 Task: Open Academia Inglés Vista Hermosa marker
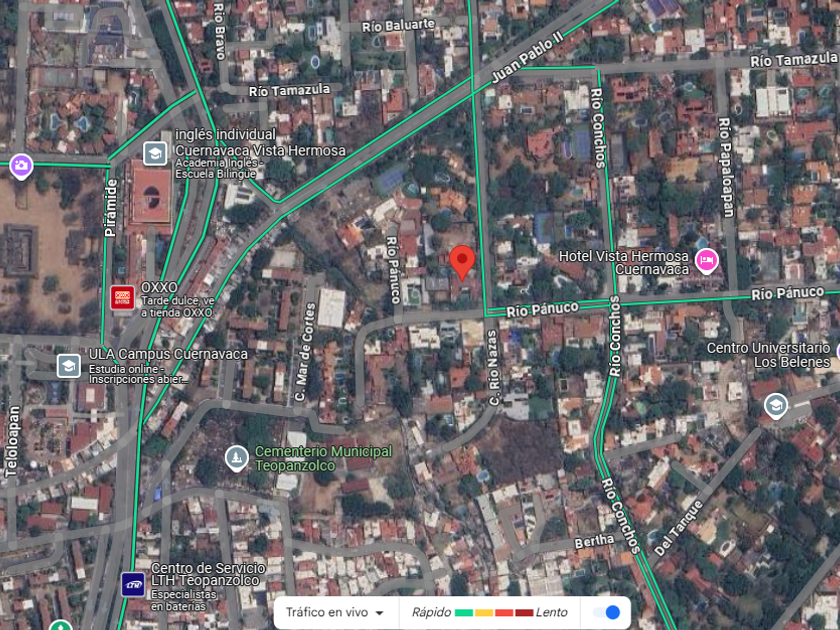(x=155, y=153)
